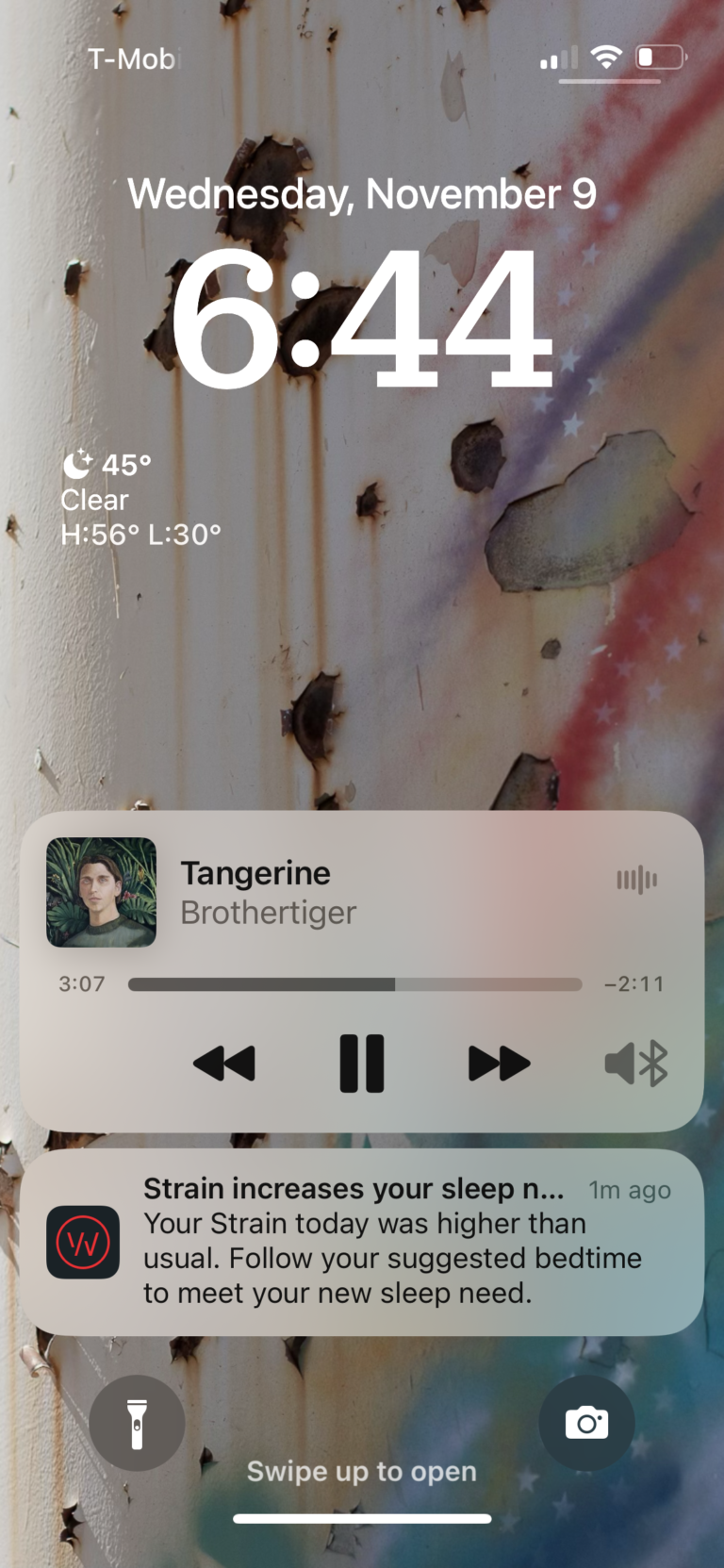Viewport: 724px width, 1568px height.
Task: Open the Strain sleep need notification
Action: coord(362,1241)
